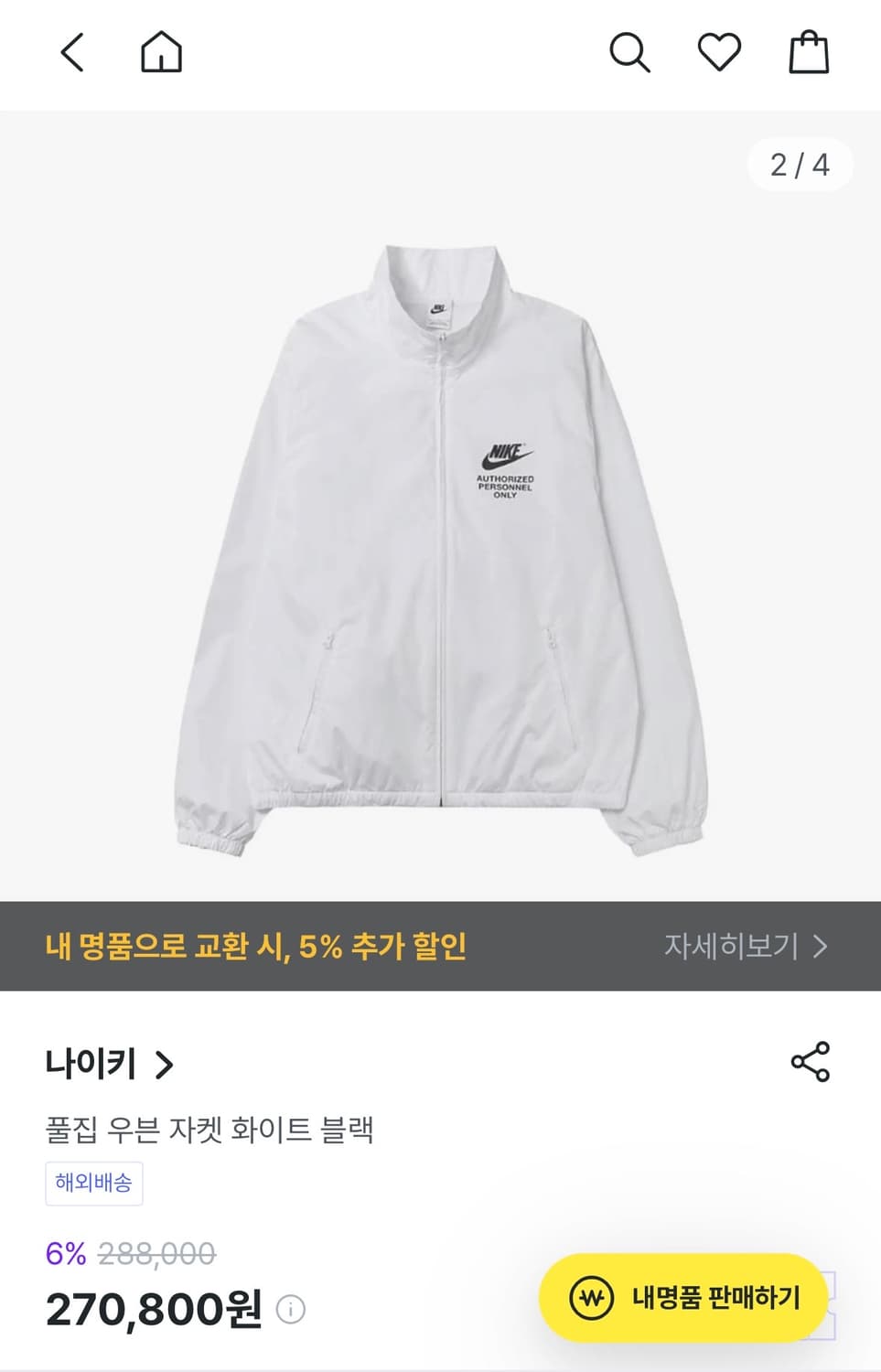Open the 나이키 brand page
The height and width of the screenshot is (1372, 881).
(89, 1065)
